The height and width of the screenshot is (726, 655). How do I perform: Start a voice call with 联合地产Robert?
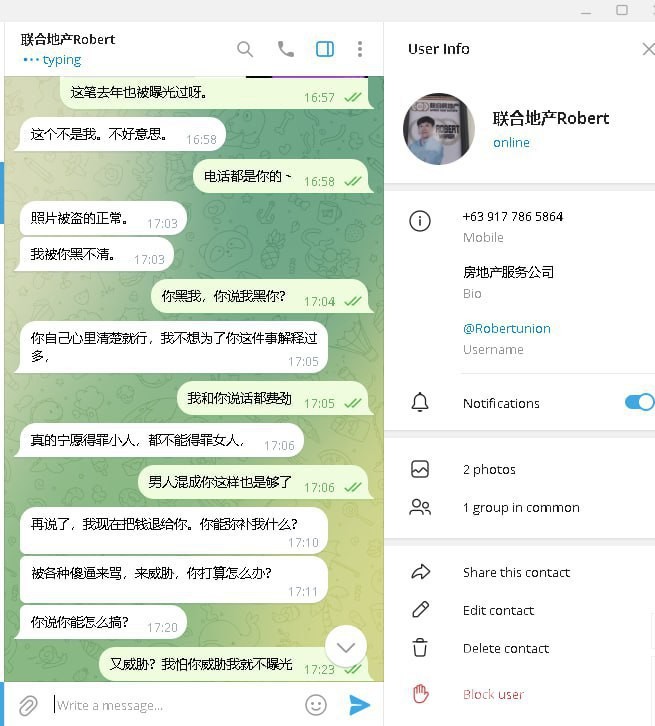point(286,49)
